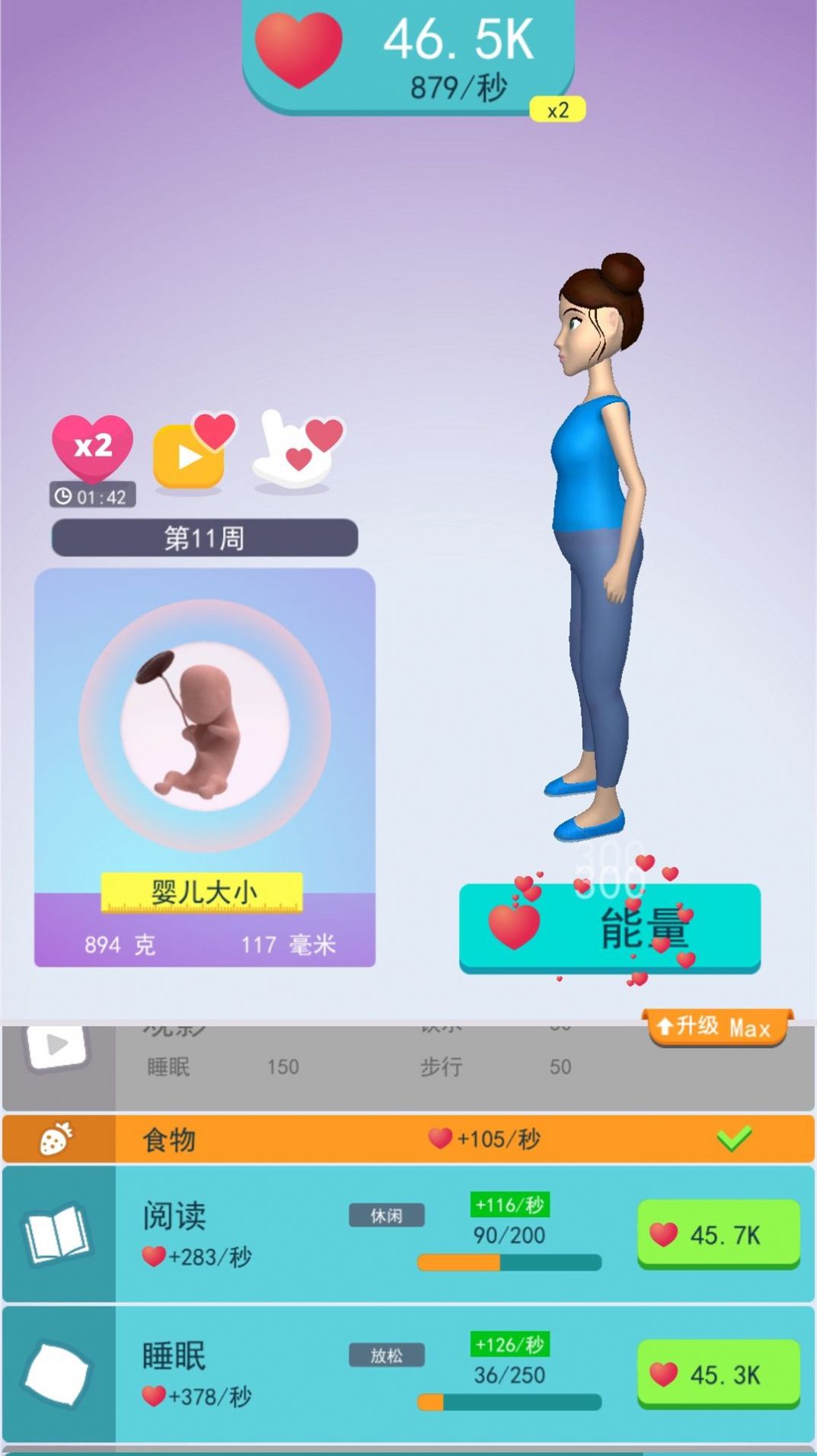Open the baby size card

(x=204, y=766)
